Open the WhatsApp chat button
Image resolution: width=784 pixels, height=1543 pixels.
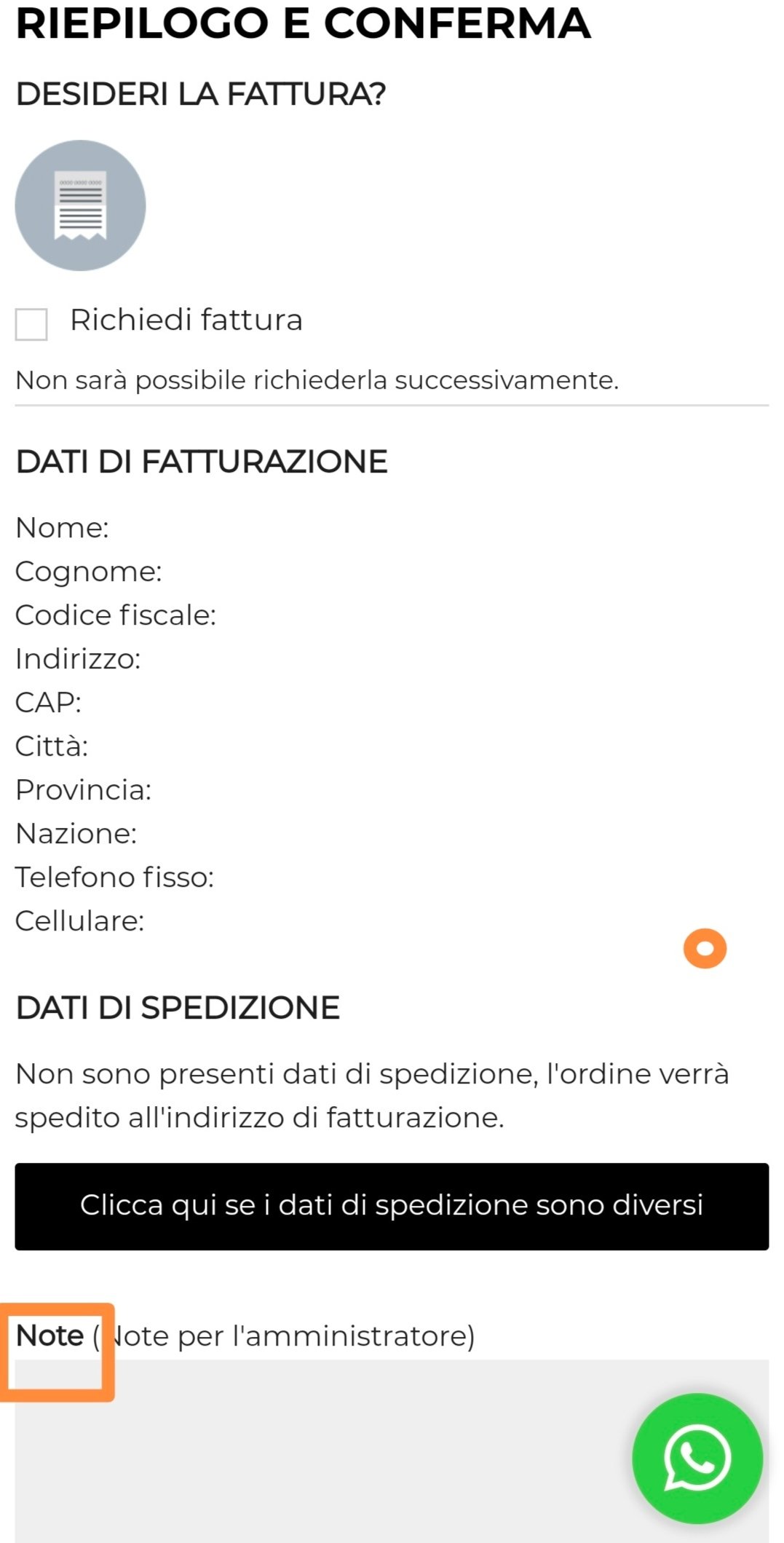(x=697, y=1458)
